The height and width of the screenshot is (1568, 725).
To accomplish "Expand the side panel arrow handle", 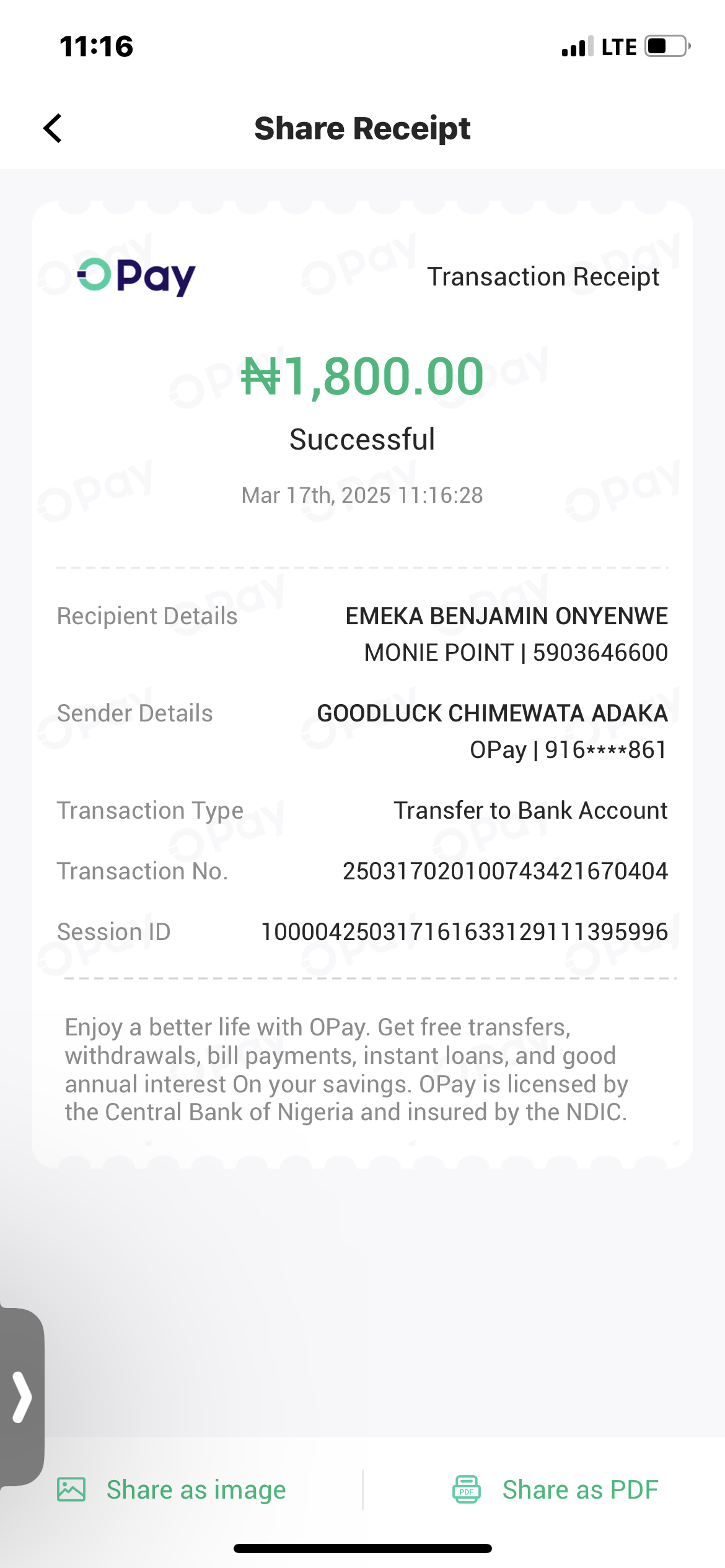I will (22, 1396).
